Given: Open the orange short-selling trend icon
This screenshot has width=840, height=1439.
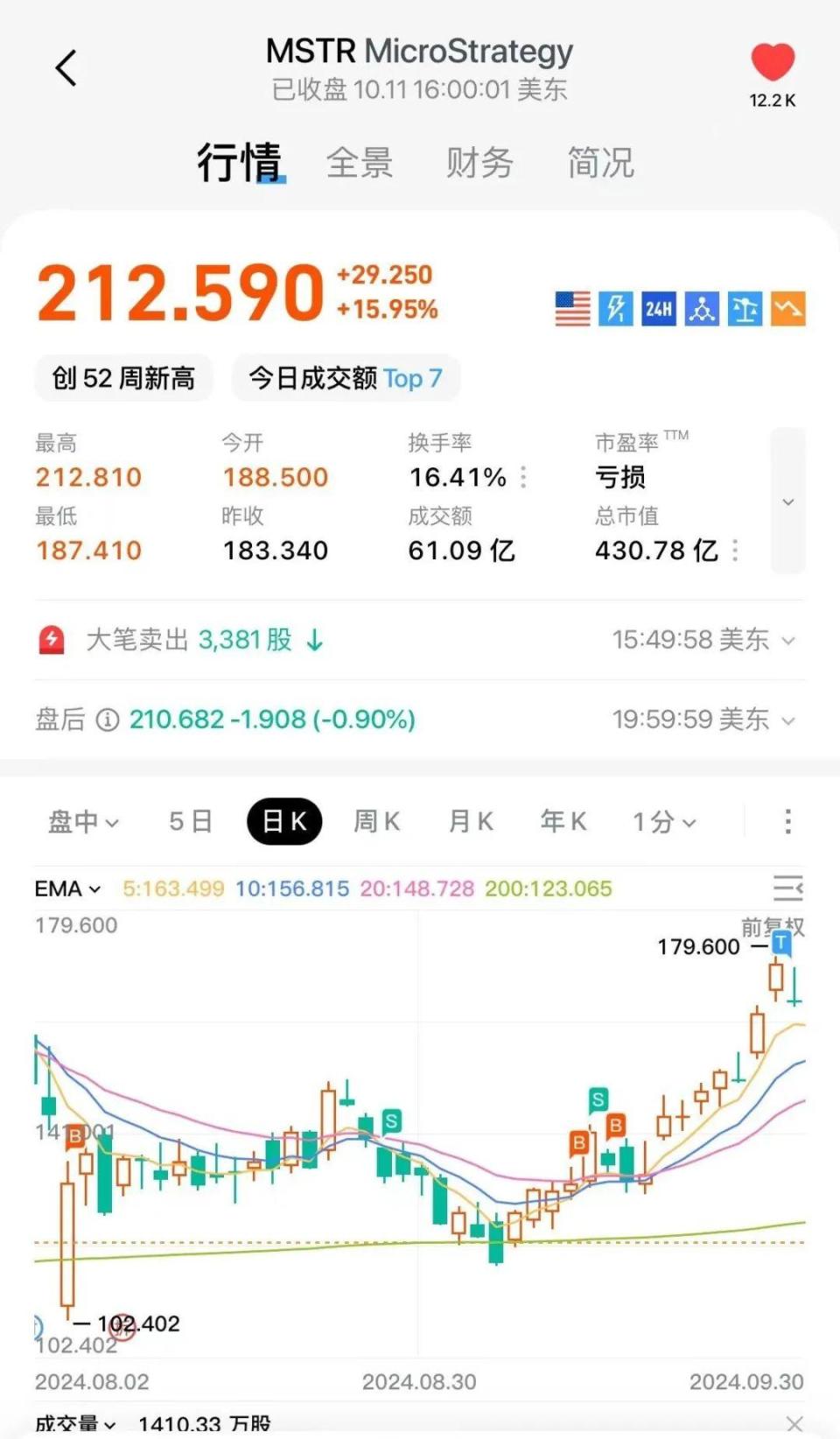Looking at the screenshot, I should pos(787,308).
